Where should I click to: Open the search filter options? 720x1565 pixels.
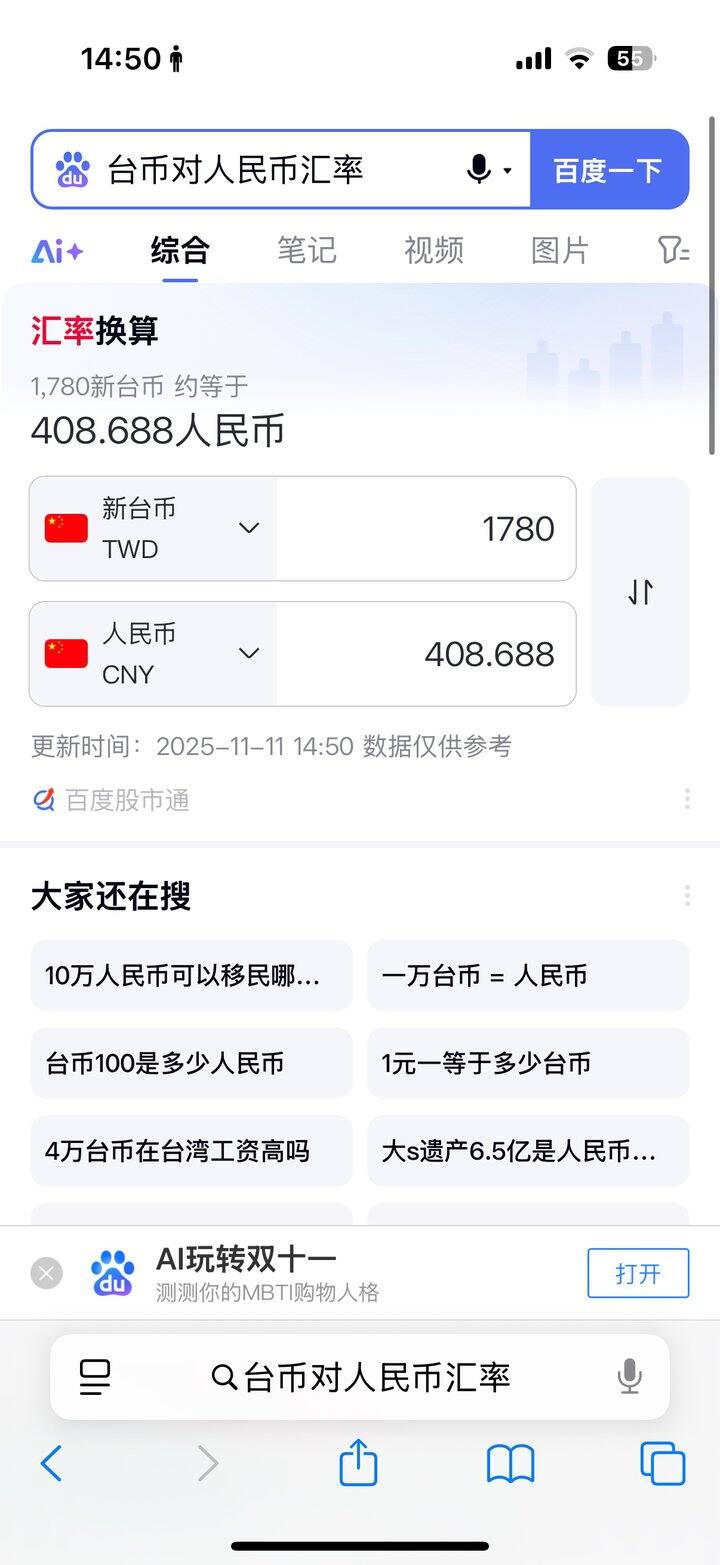point(673,250)
